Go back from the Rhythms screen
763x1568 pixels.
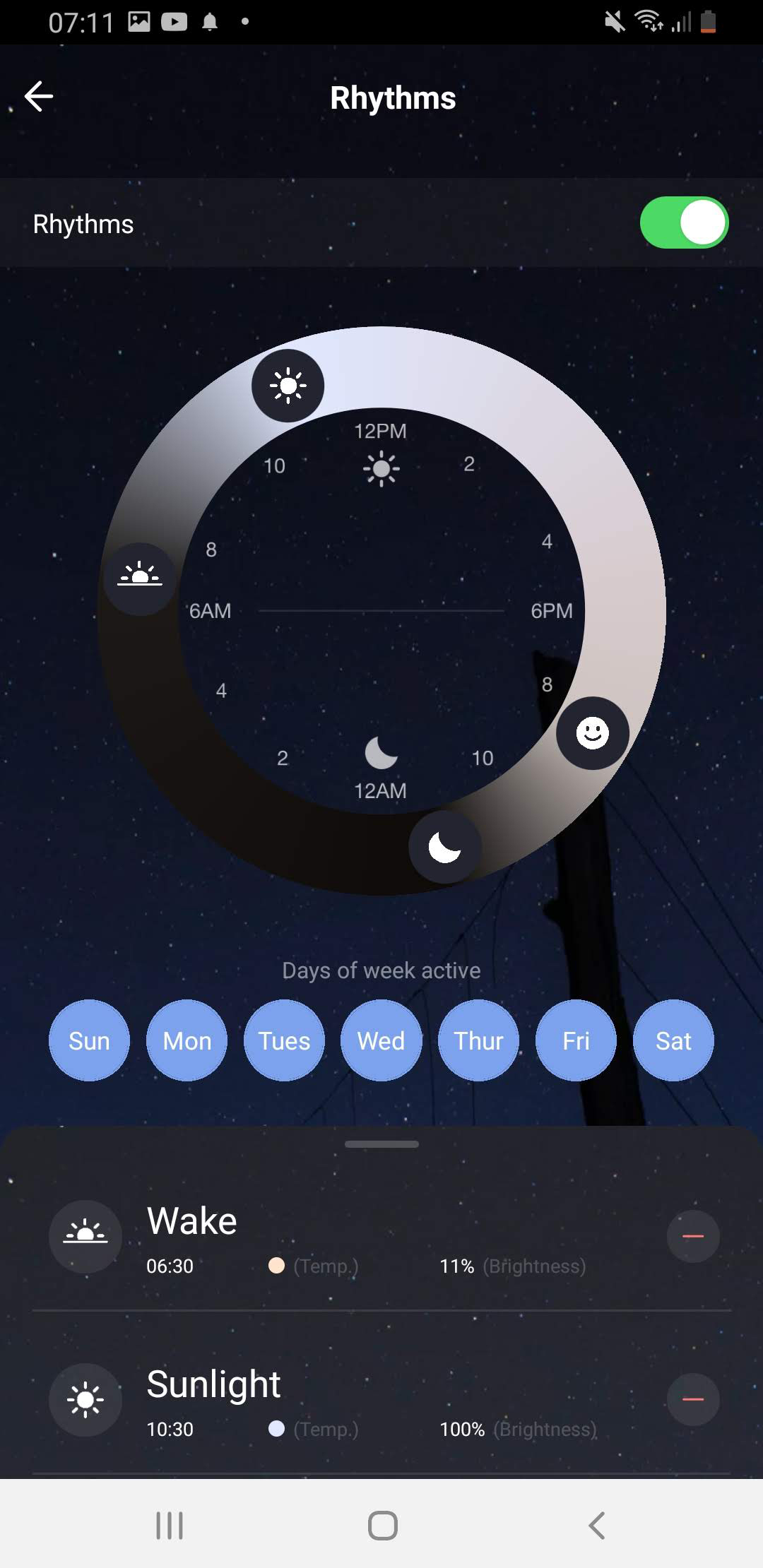[39, 97]
